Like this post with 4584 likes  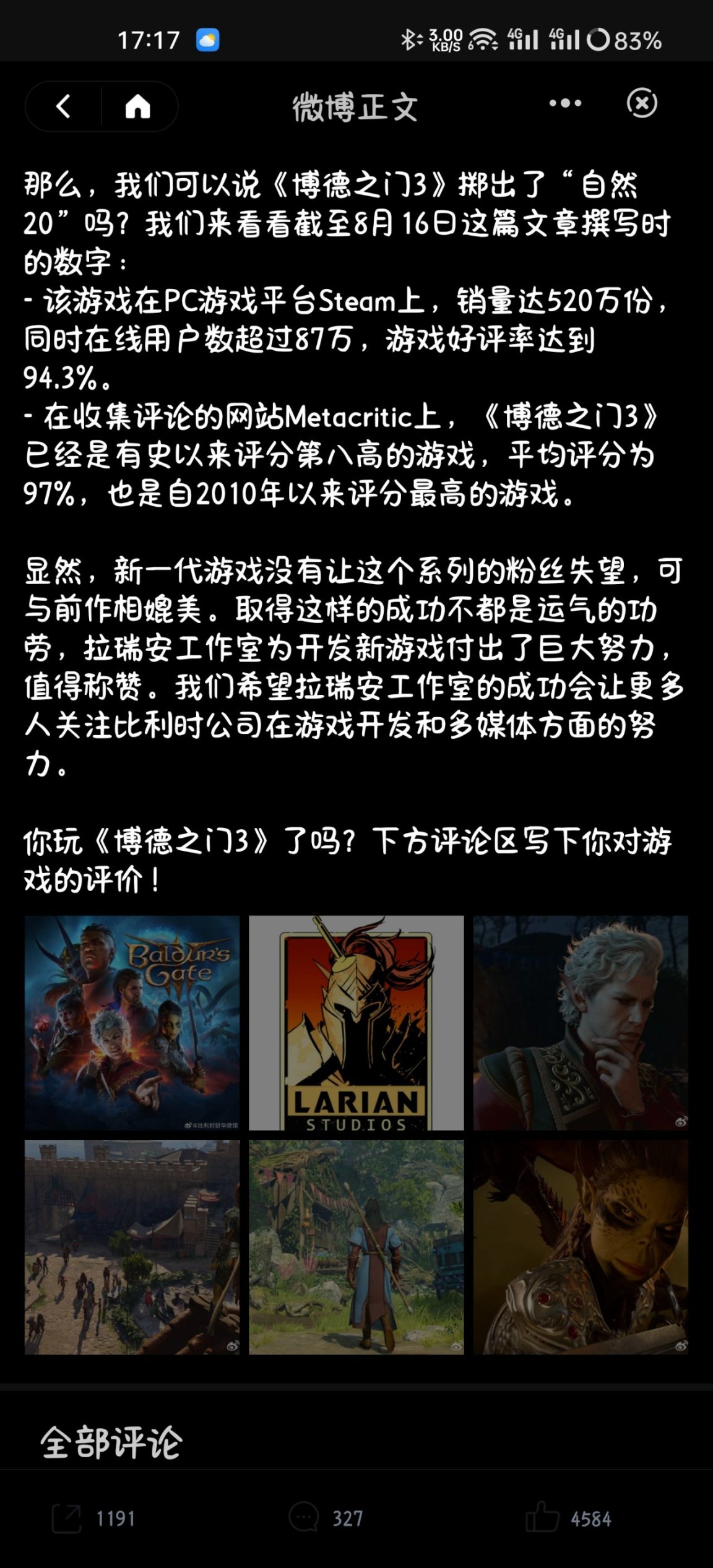[568, 1518]
